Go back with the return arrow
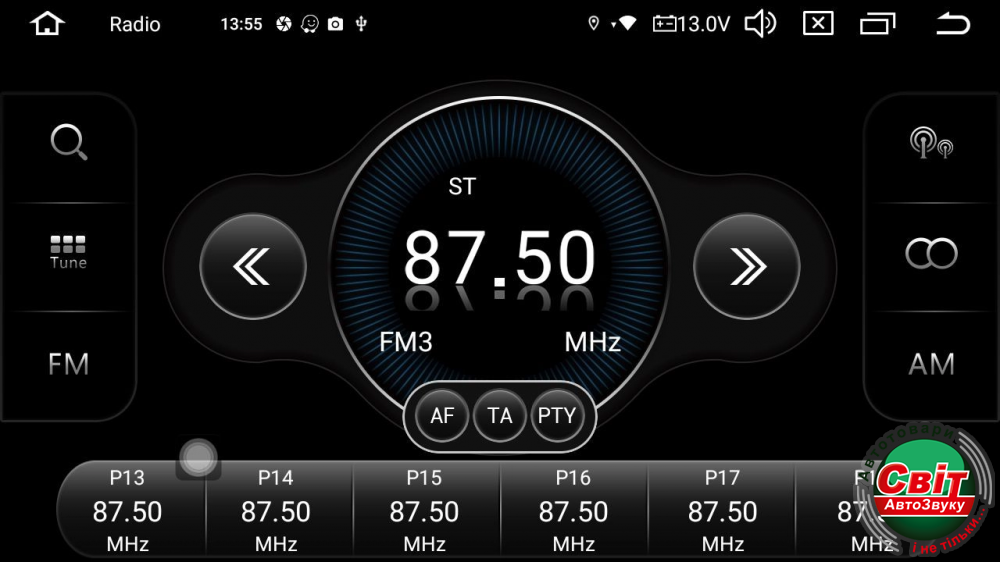The height and width of the screenshot is (562, 1000). 952,24
